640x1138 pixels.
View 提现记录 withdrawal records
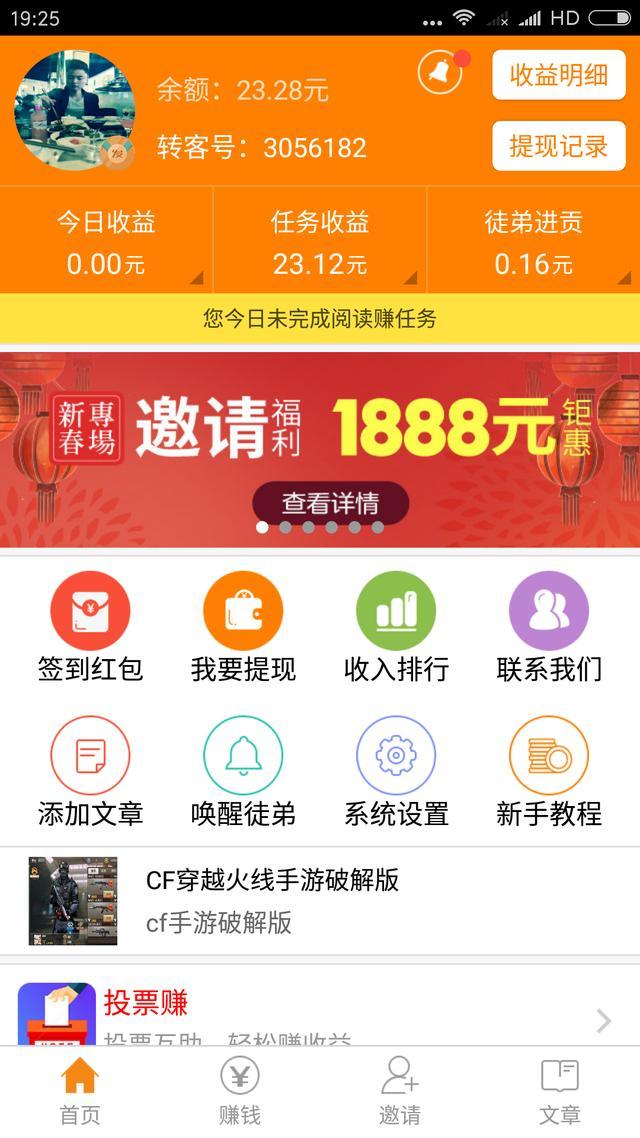point(558,146)
